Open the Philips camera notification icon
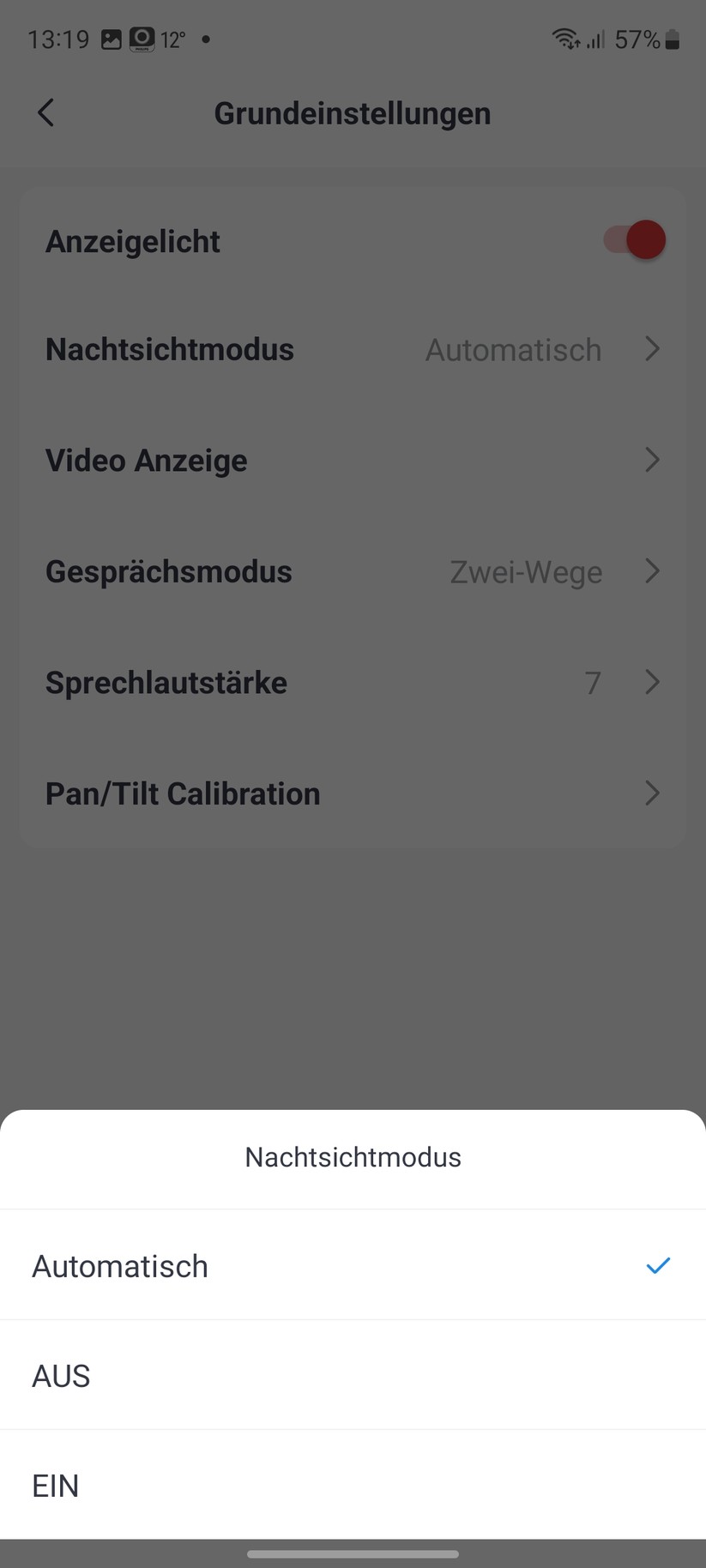706x1568 pixels. coord(142,39)
